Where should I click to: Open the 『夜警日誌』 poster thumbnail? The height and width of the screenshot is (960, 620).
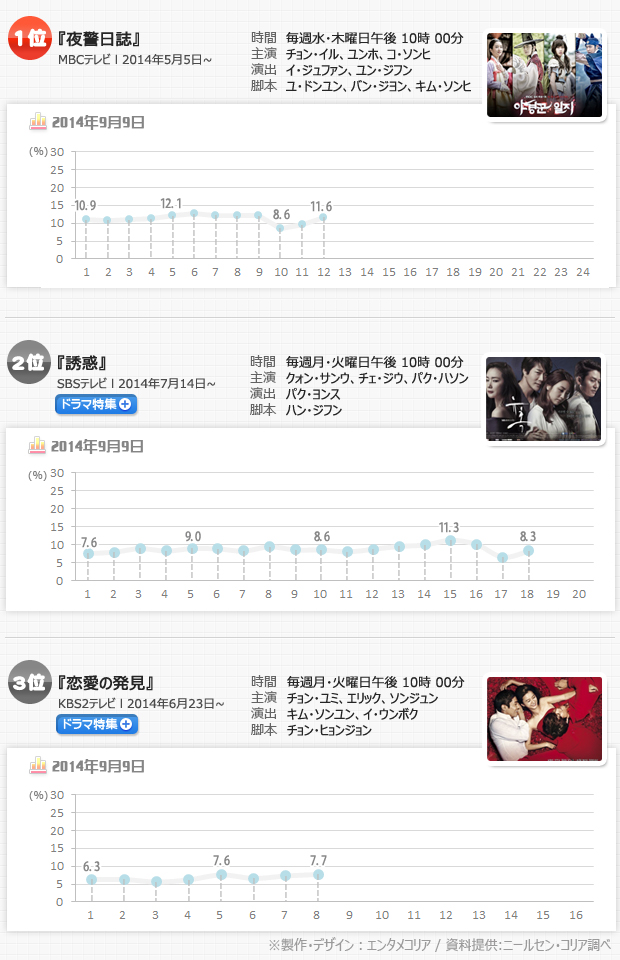coord(545,75)
